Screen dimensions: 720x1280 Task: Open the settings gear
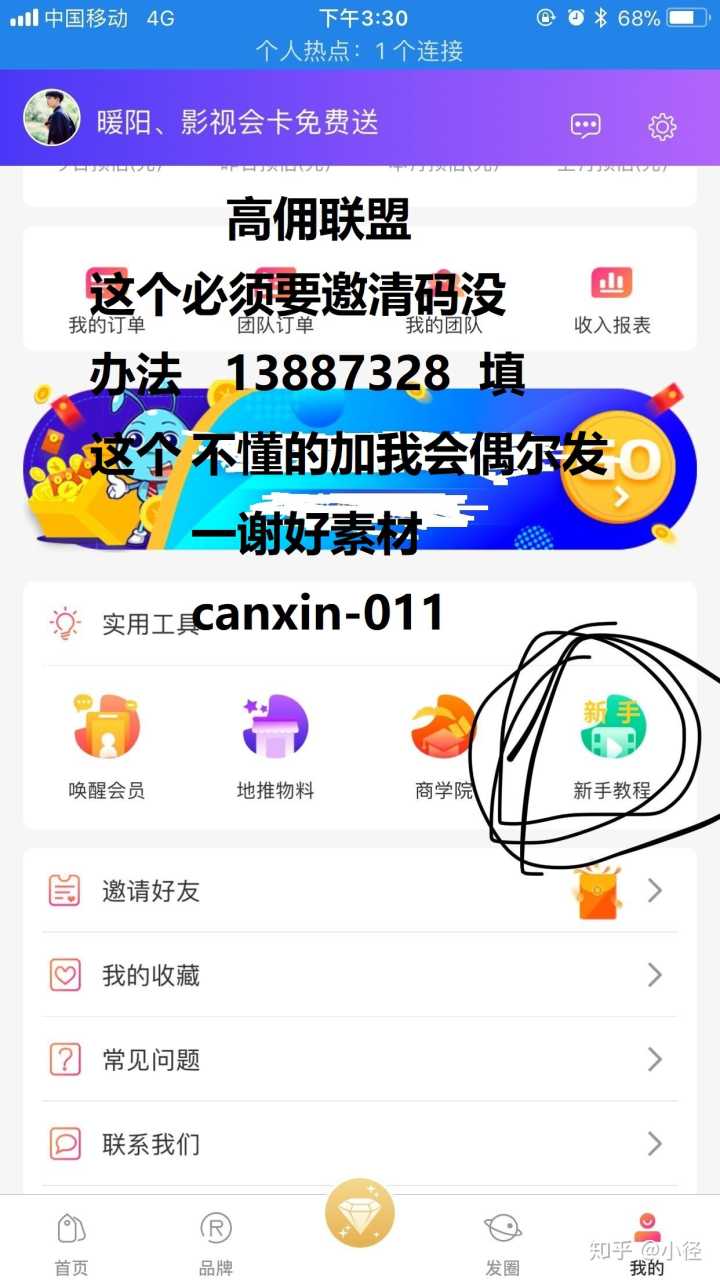click(662, 126)
